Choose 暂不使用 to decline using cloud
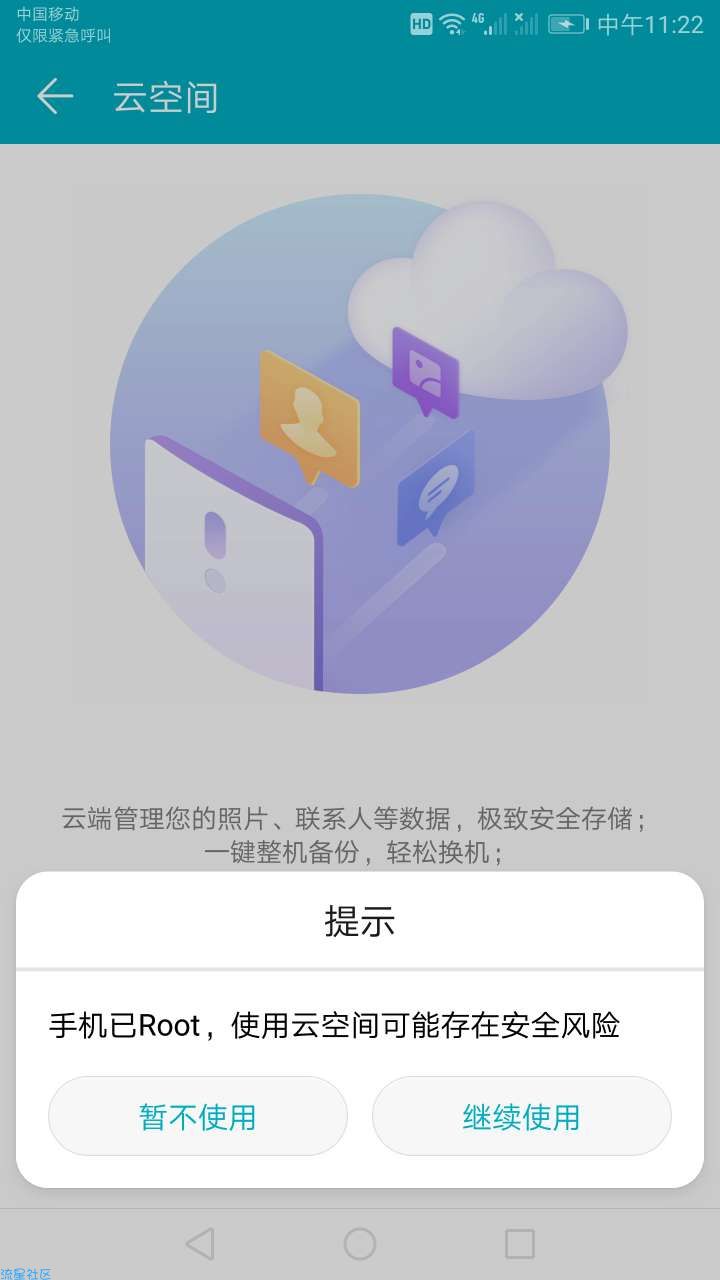The image size is (720, 1280). click(x=198, y=1116)
